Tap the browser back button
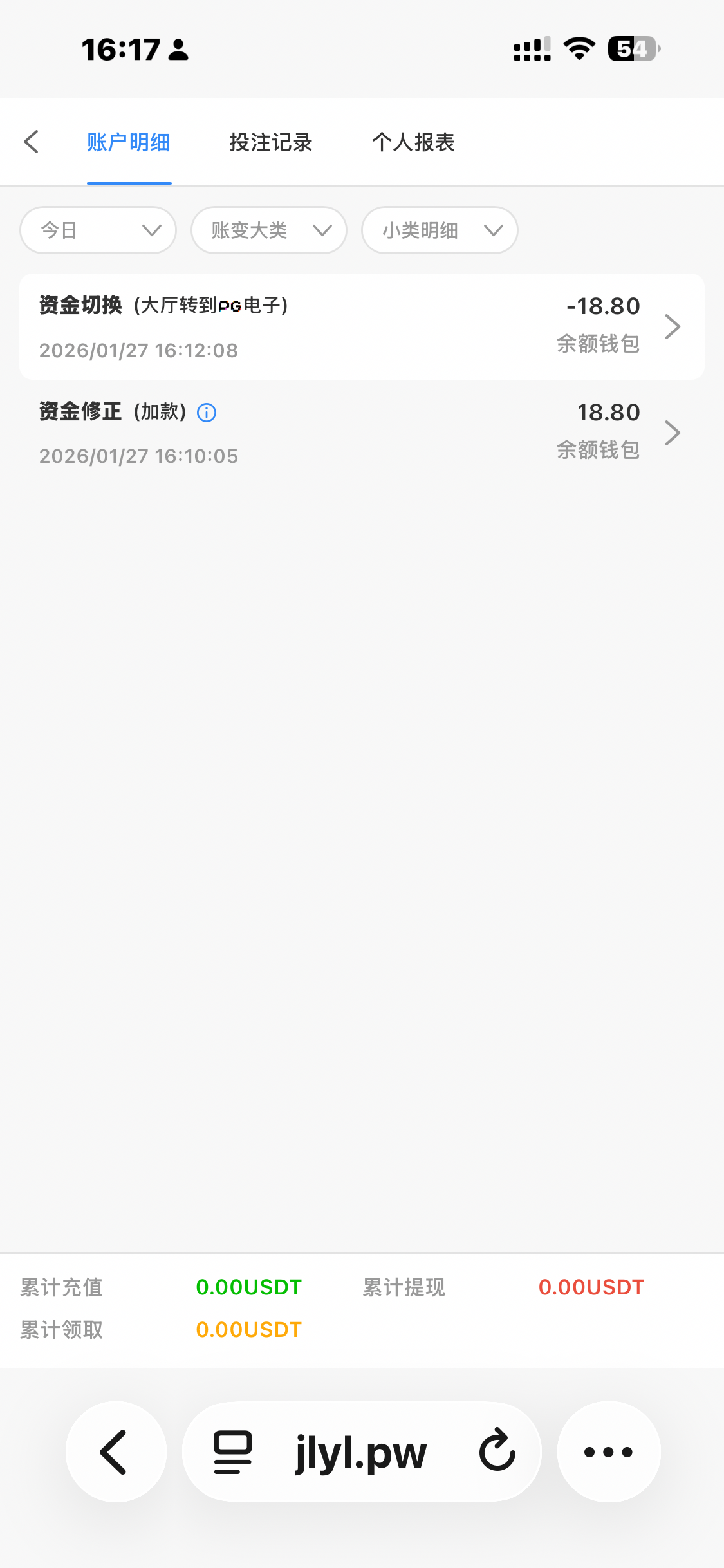724x1568 pixels. point(116,1452)
